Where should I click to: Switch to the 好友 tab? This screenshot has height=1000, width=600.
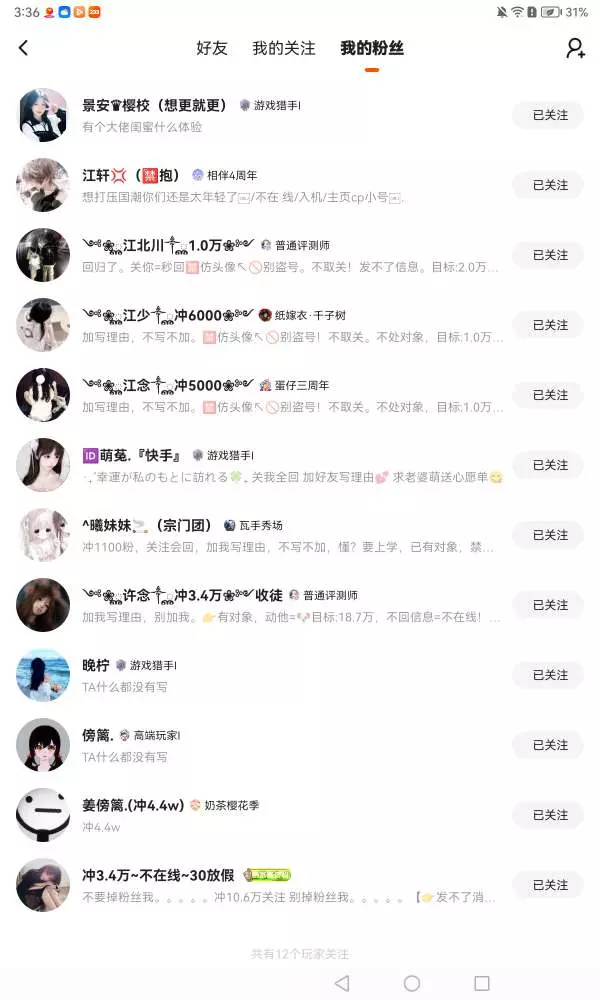click(x=212, y=48)
